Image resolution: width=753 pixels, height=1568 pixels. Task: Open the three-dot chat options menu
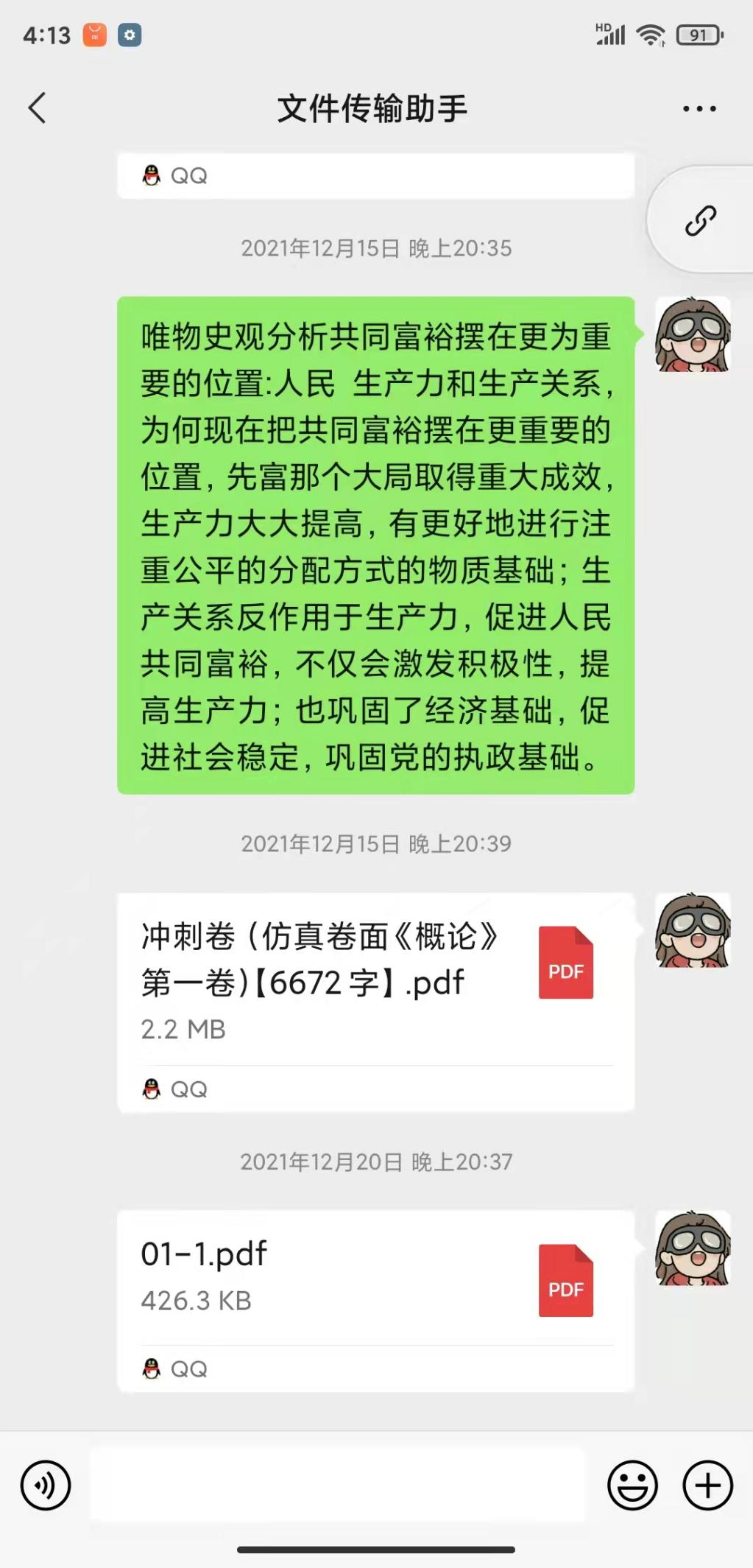(699, 109)
